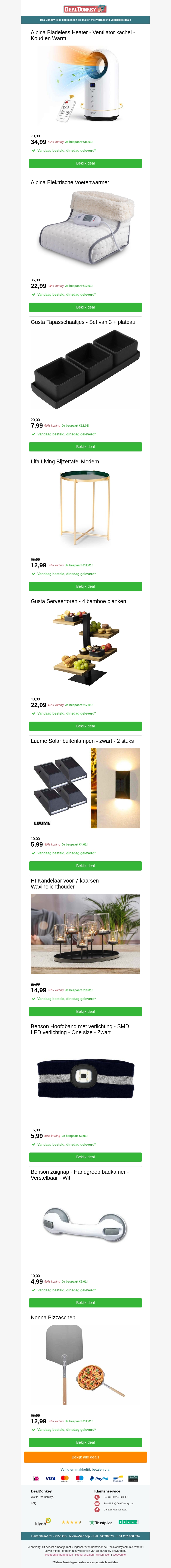Tap Bekijk deal for the Alpina Bladeless Heater
The height and width of the screenshot is (1568, 171).
click(85, 163)
